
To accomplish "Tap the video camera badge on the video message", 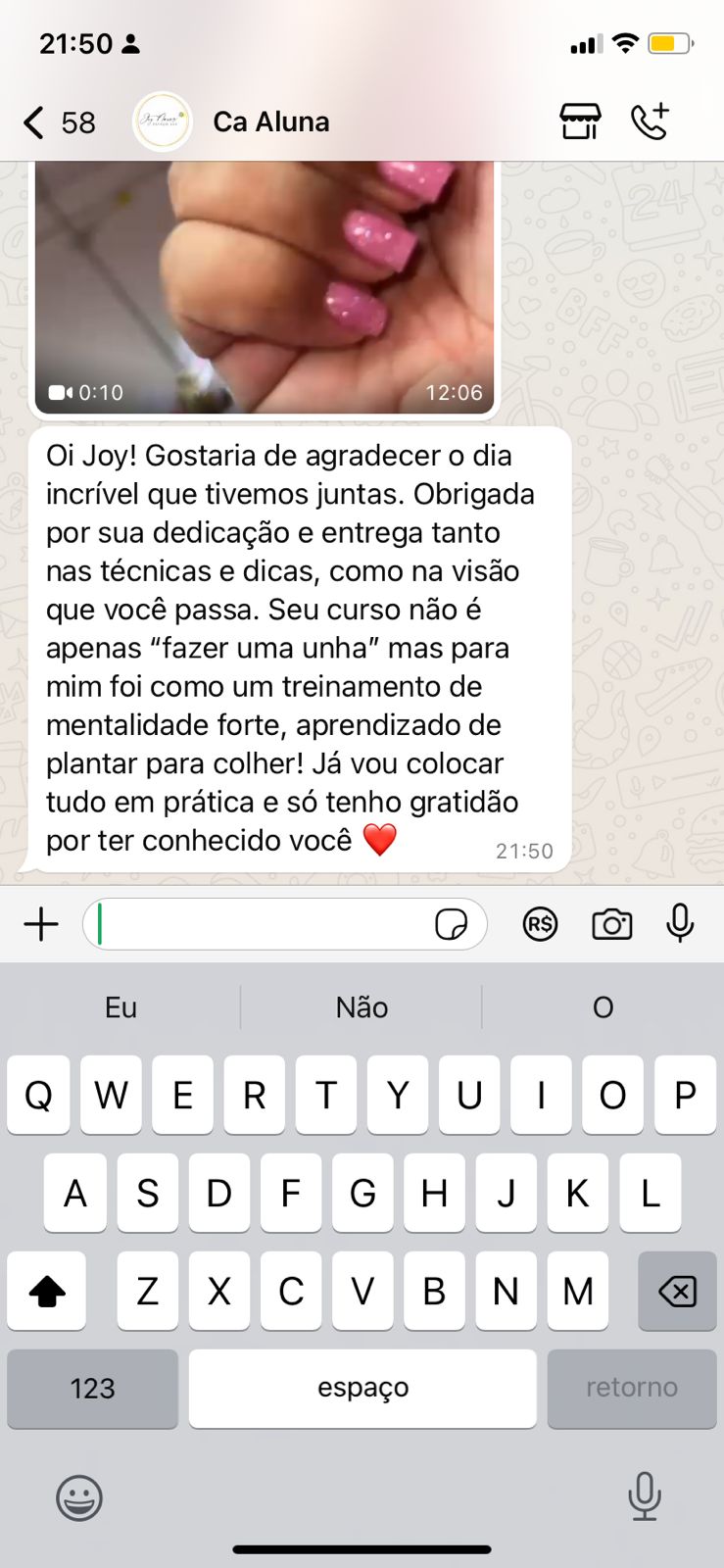I will (x=61, y=391).
